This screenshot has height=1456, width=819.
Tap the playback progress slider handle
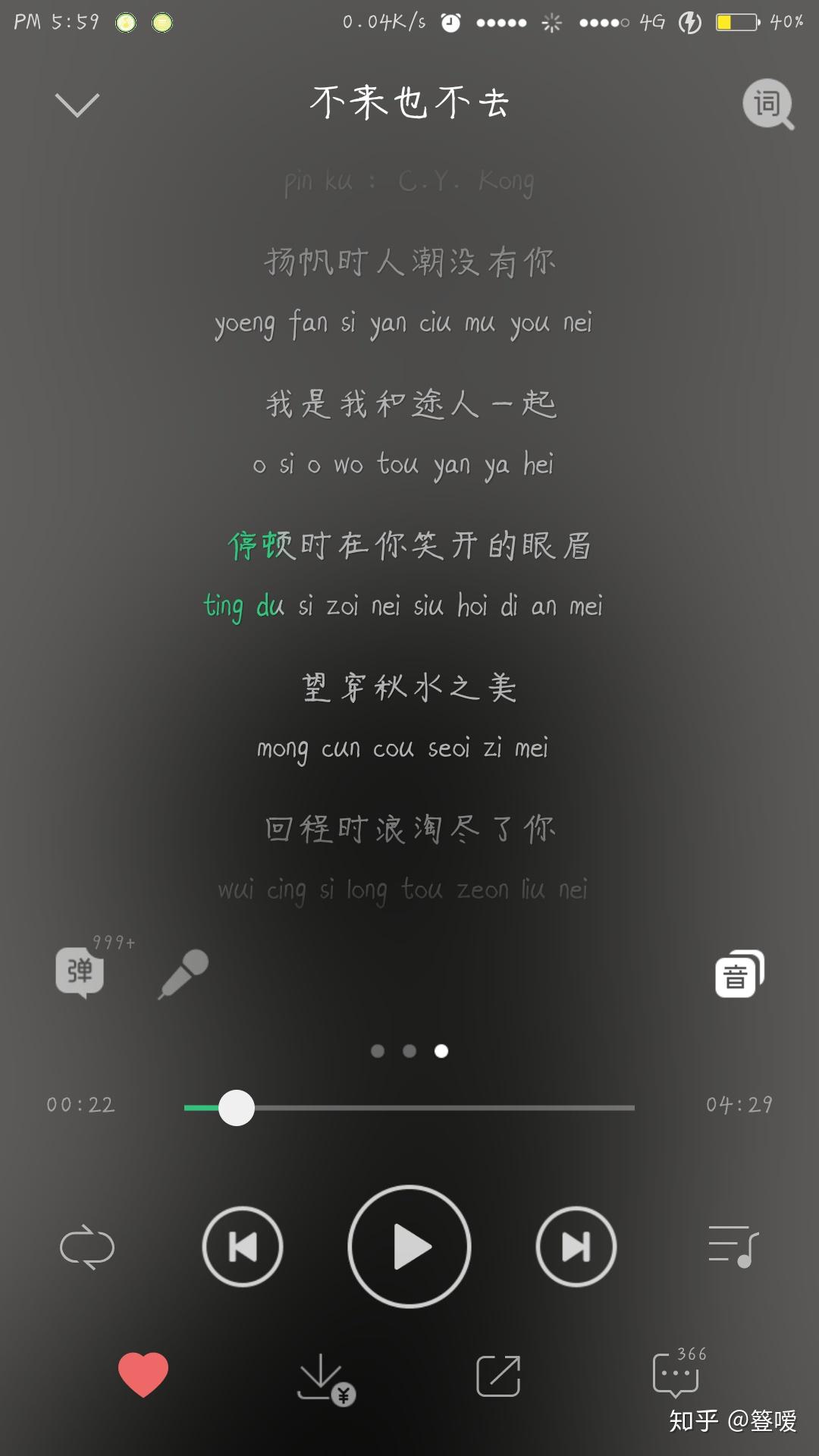[x=237, y=1108]
